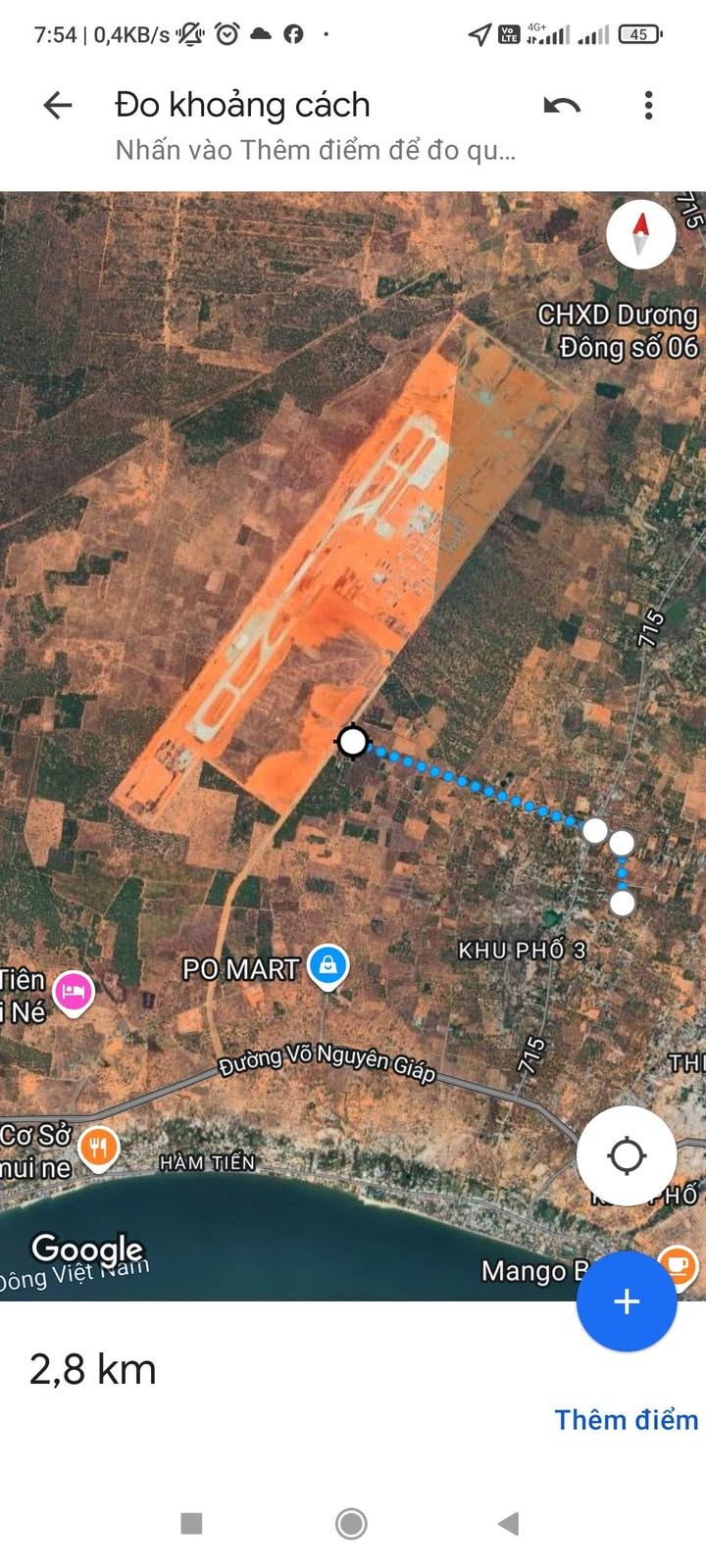Reset map orientation with the compass
Image resolution: width=706 pixels, height=1568 pixels.
[x=641, y=234]
